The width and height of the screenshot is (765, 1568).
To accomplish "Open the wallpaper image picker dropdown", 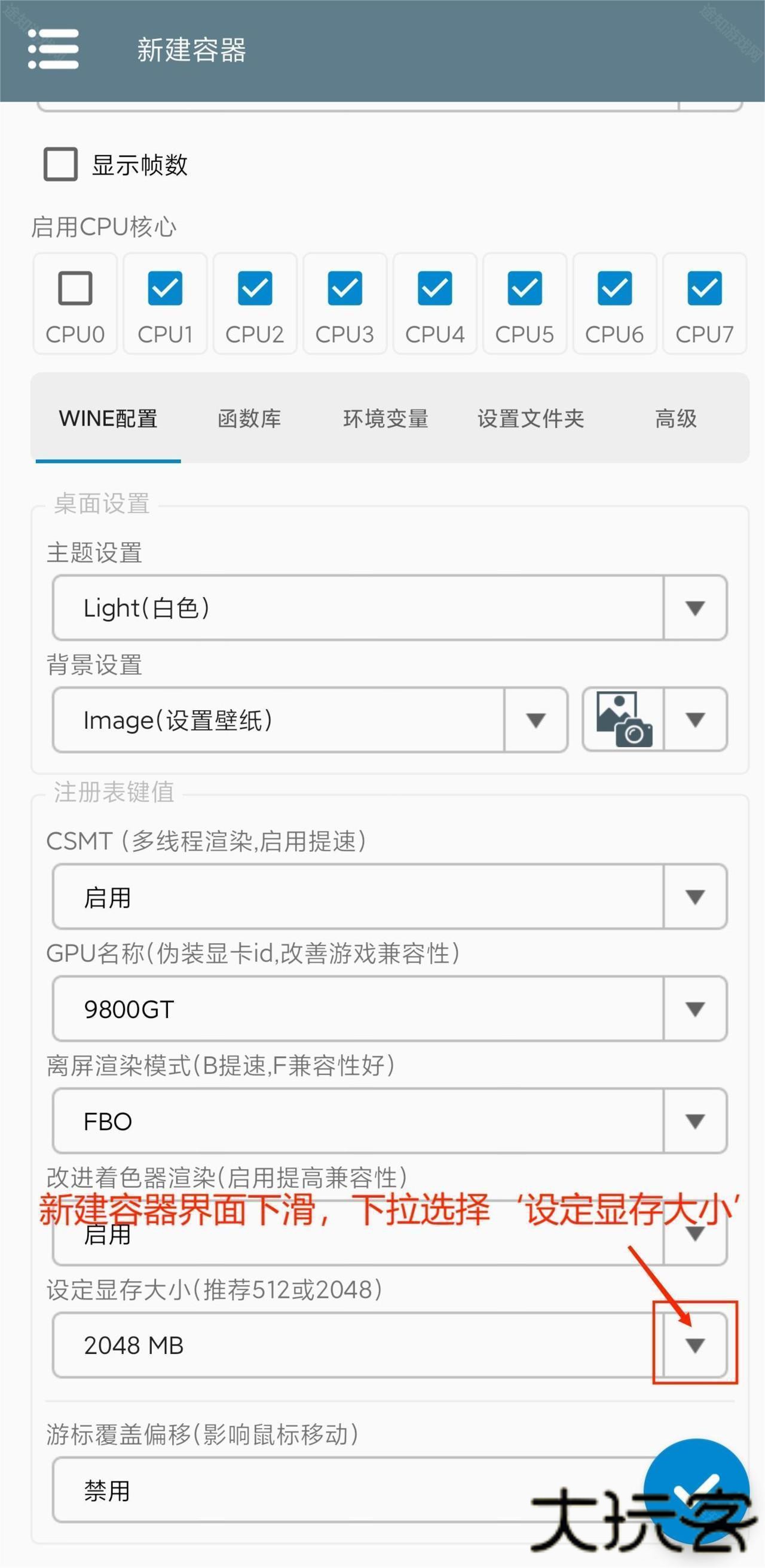I will tap(694, 720).
